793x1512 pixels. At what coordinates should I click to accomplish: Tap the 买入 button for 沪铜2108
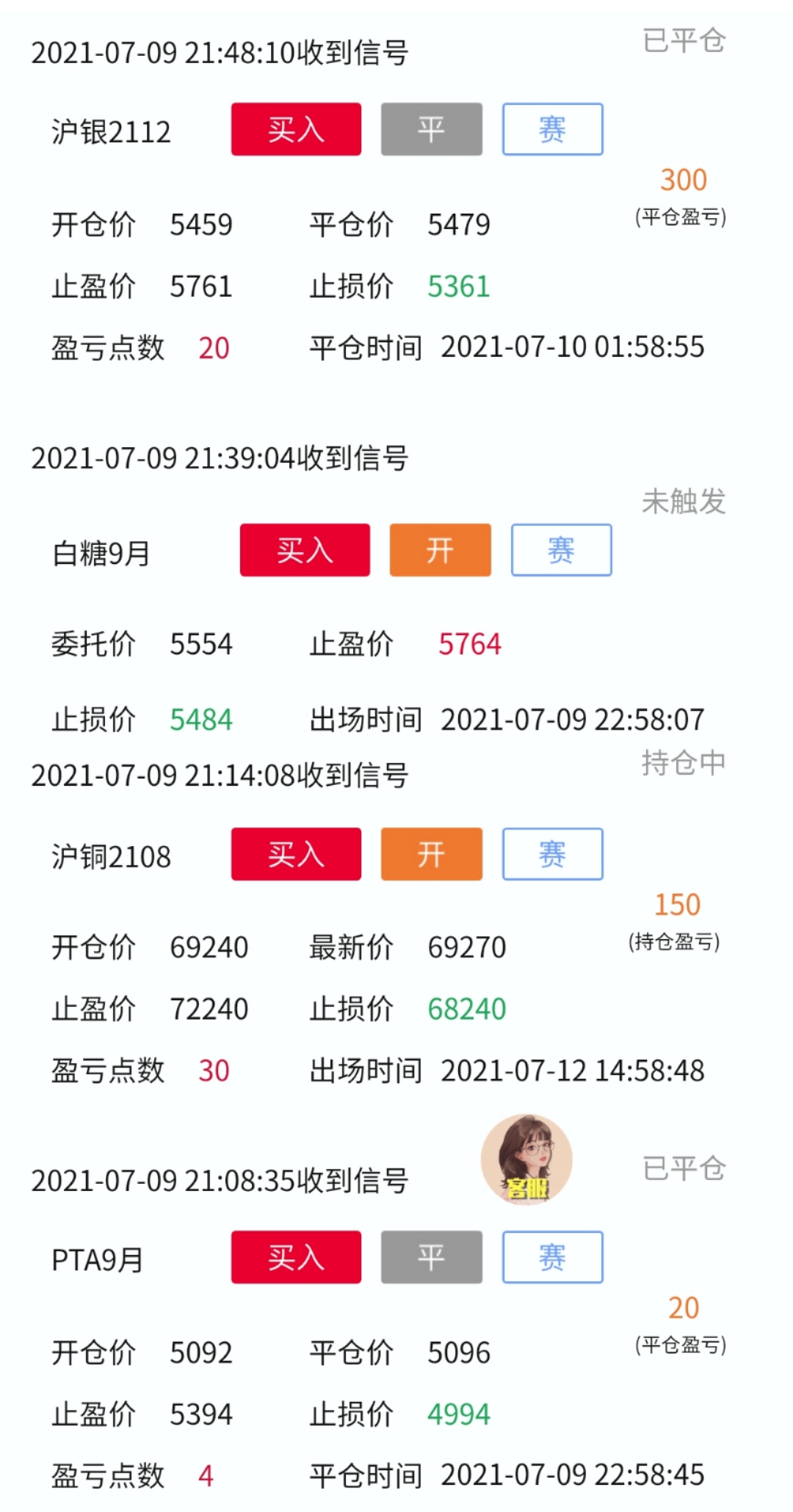coord(296,854)
